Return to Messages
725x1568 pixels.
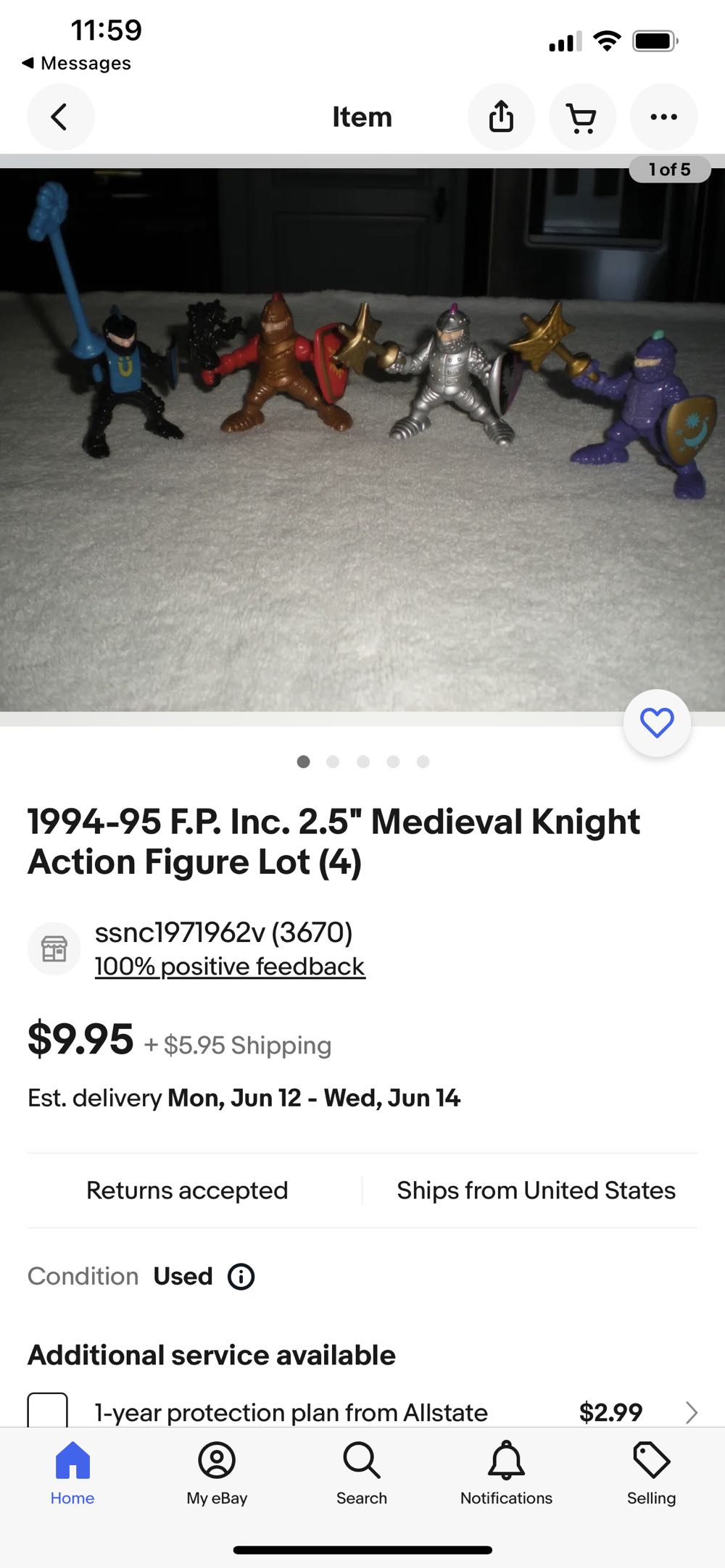click(x=78, y=63)
